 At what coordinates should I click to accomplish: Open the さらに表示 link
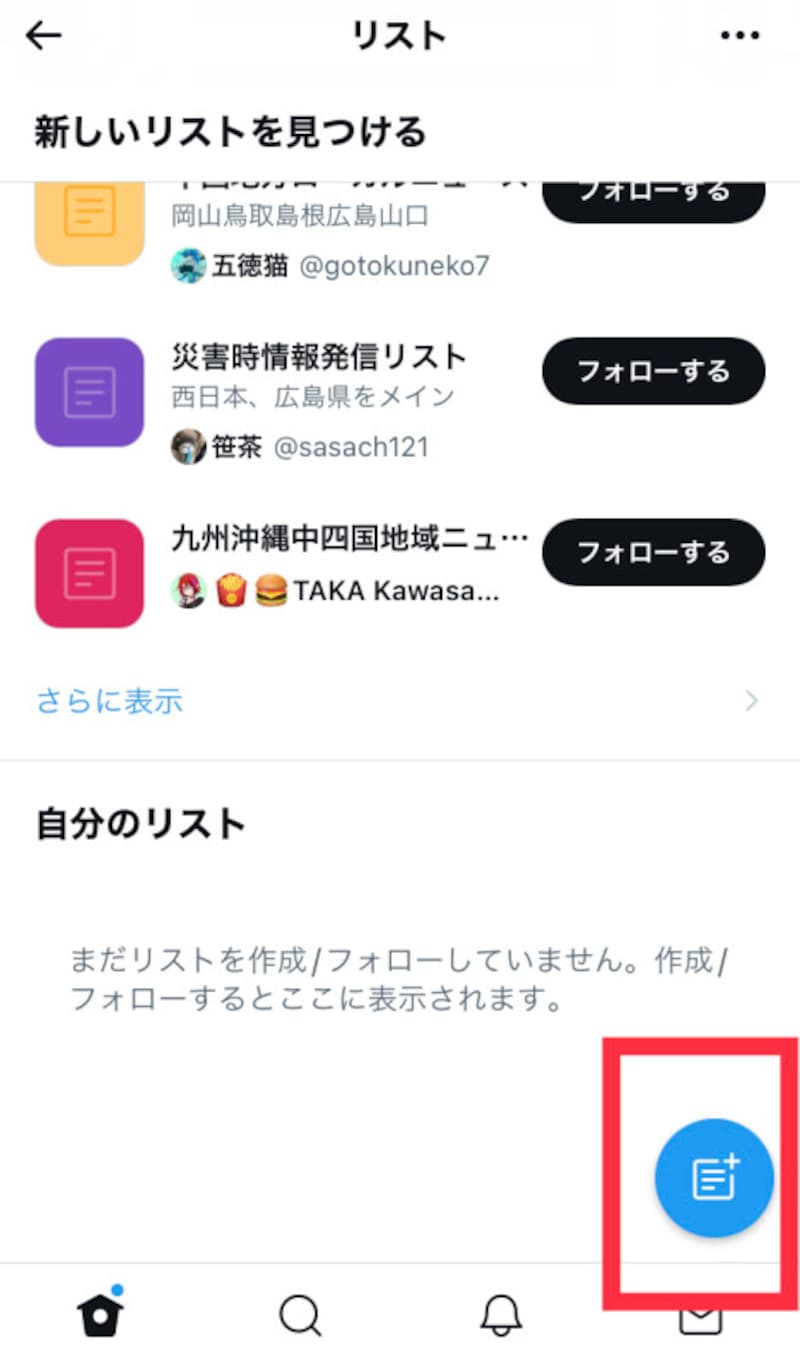[108, 701]
